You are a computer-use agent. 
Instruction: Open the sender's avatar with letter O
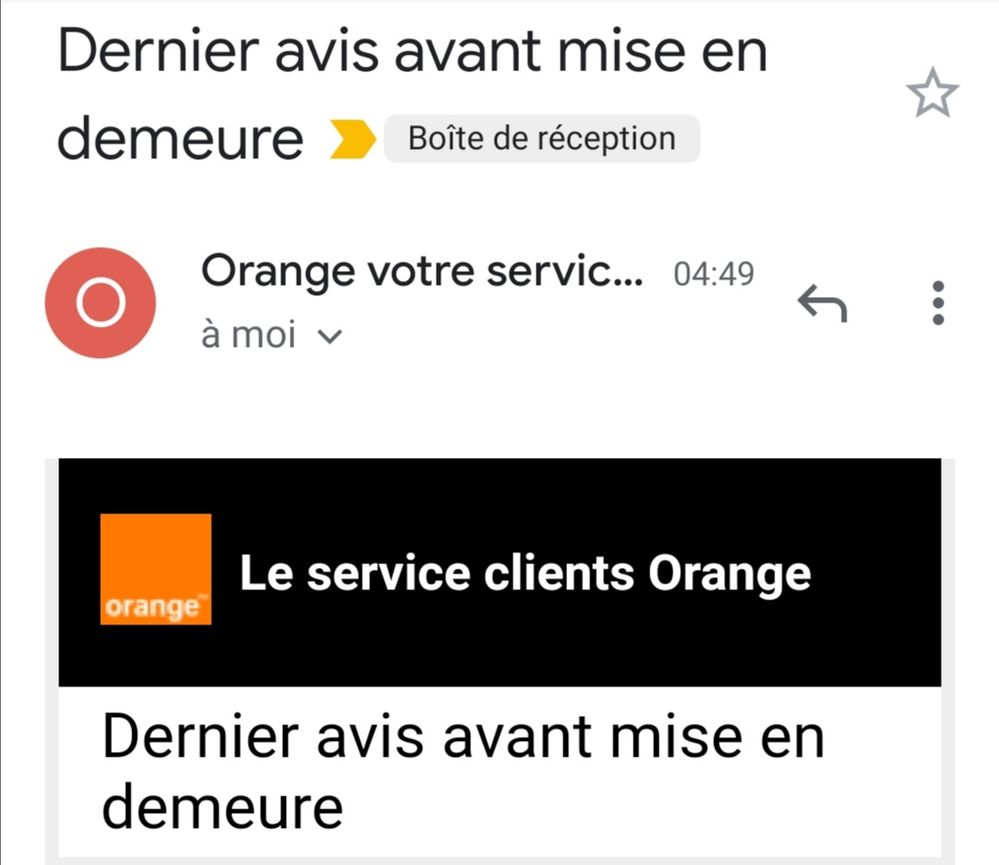pos(100,303)
